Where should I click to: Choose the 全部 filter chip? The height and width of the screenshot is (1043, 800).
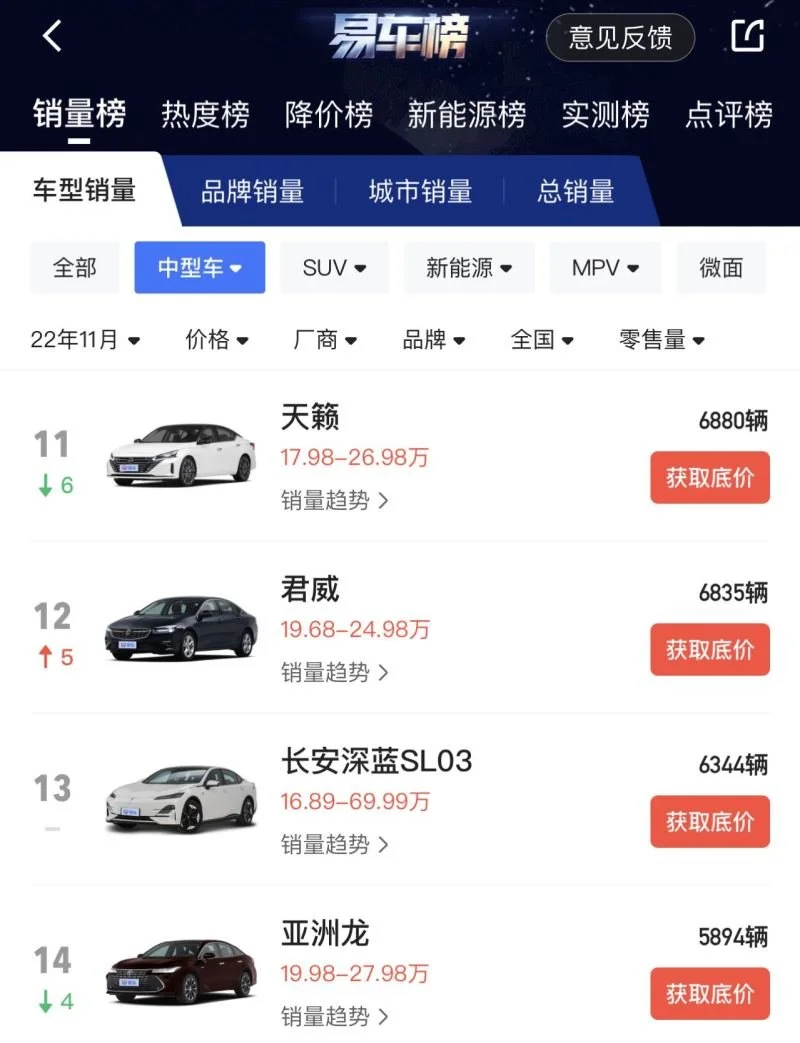coord(75,268)
